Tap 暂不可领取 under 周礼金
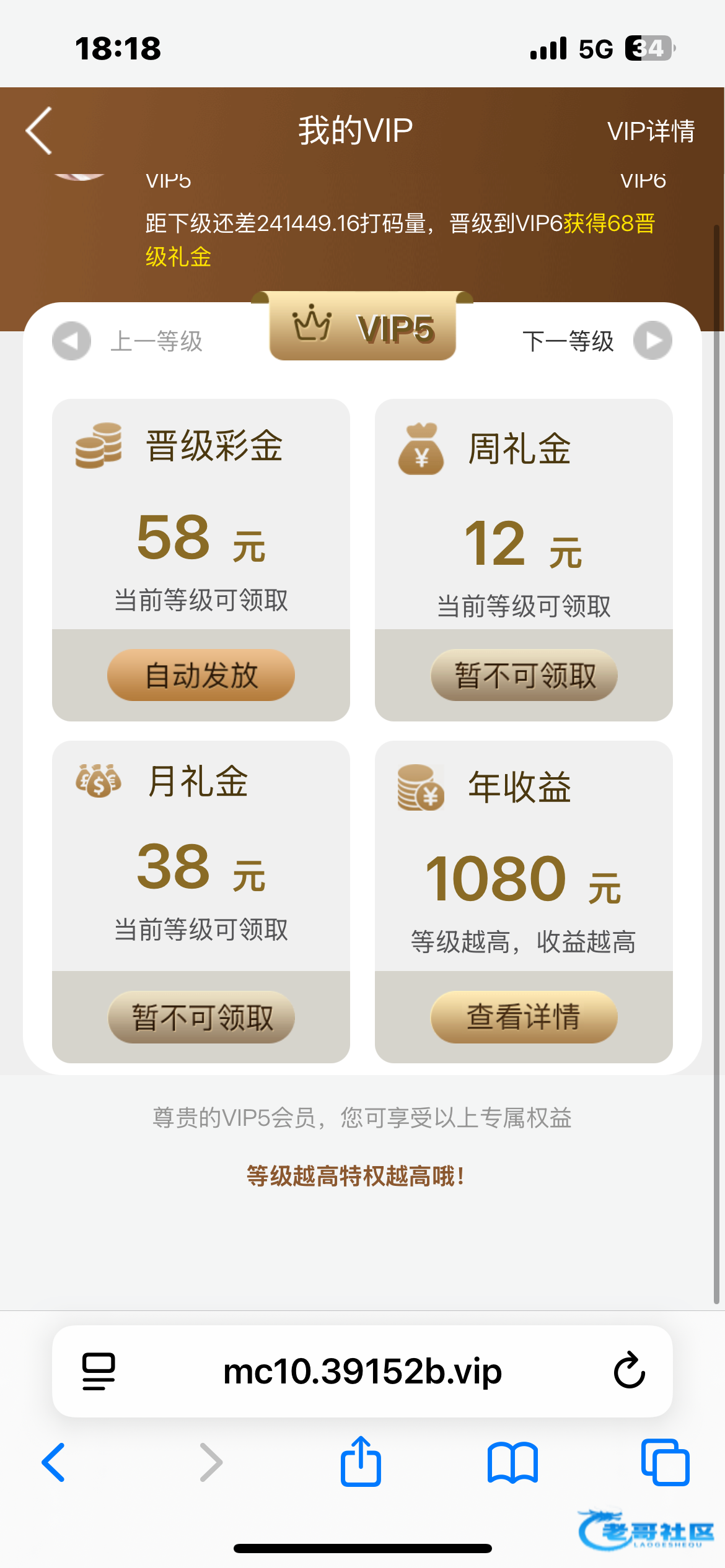 (x=524, y=675)
